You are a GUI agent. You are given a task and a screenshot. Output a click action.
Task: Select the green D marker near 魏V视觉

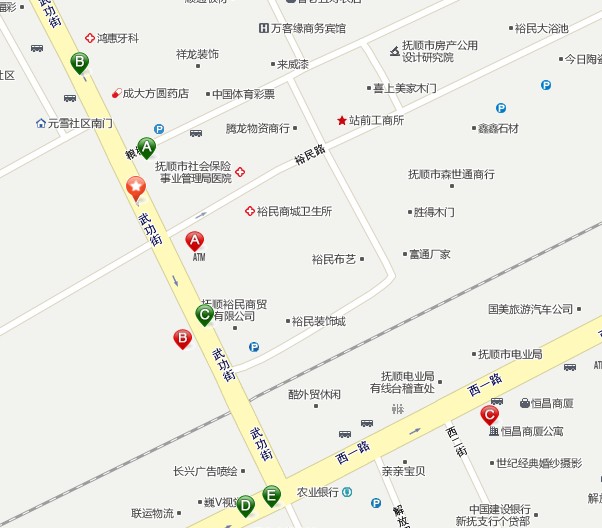click(245, 505)
